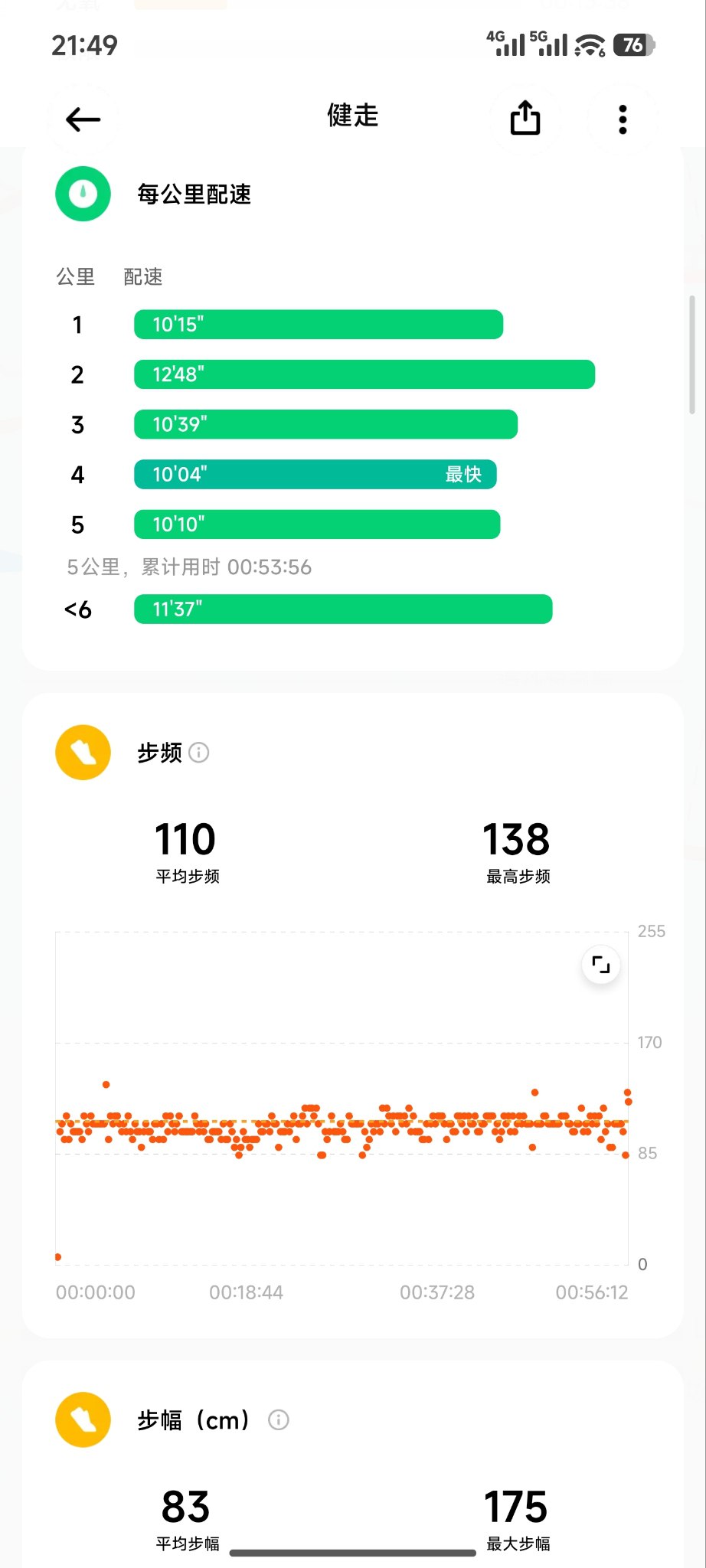Show info about 步频 cadence

[199, 753]
